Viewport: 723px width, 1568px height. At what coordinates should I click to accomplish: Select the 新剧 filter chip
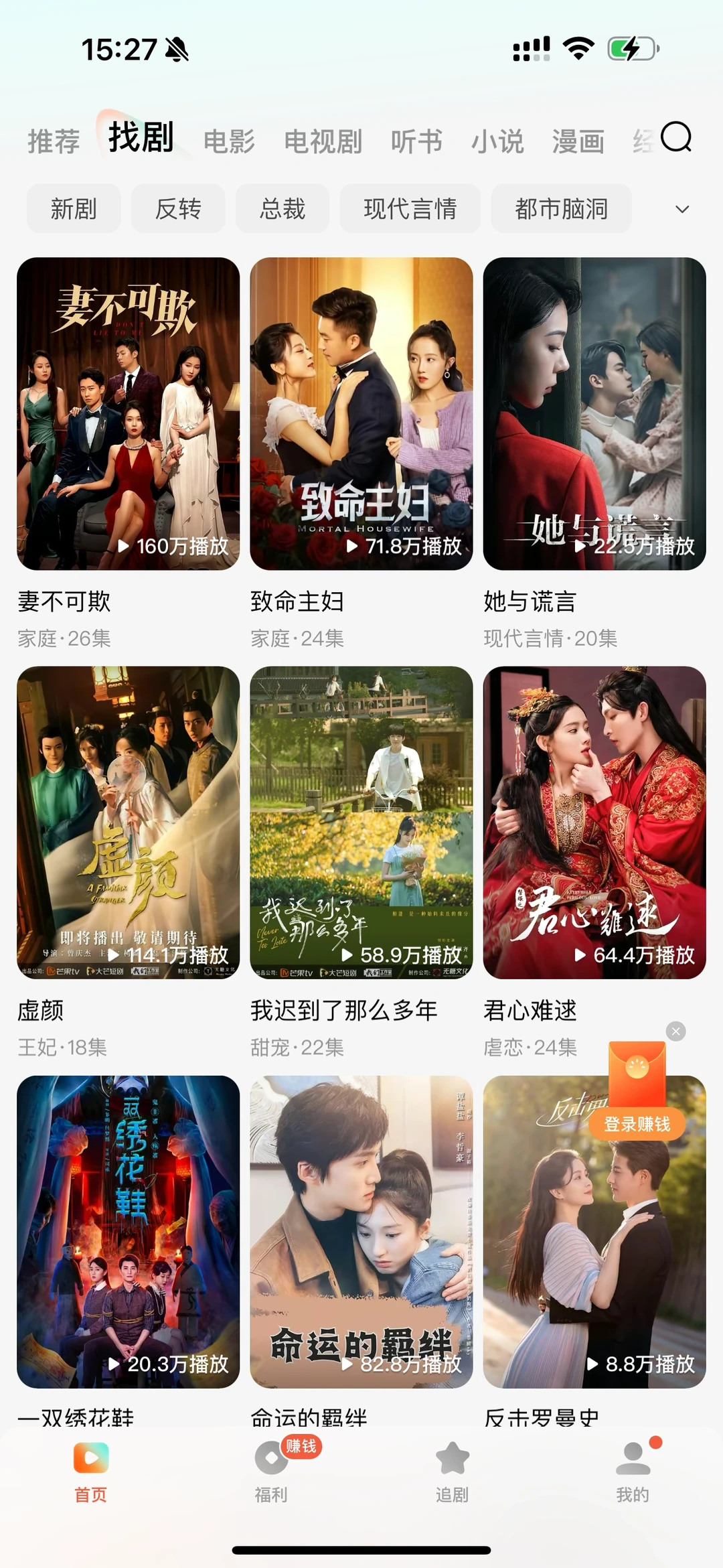[x=74, y=209]
